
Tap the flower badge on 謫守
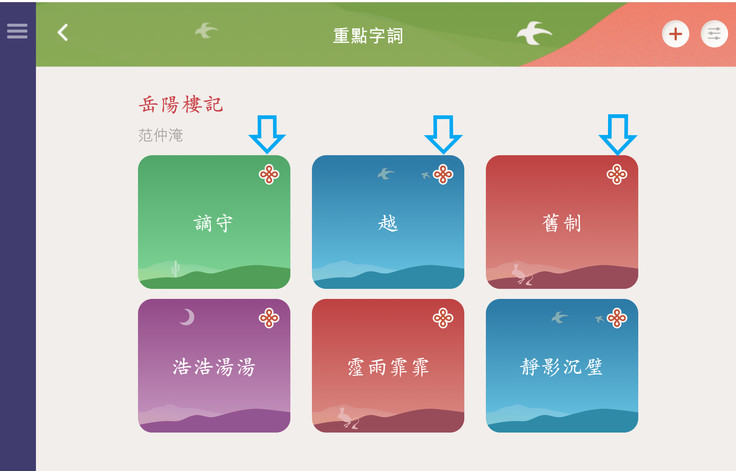click(x=269, y=175)
